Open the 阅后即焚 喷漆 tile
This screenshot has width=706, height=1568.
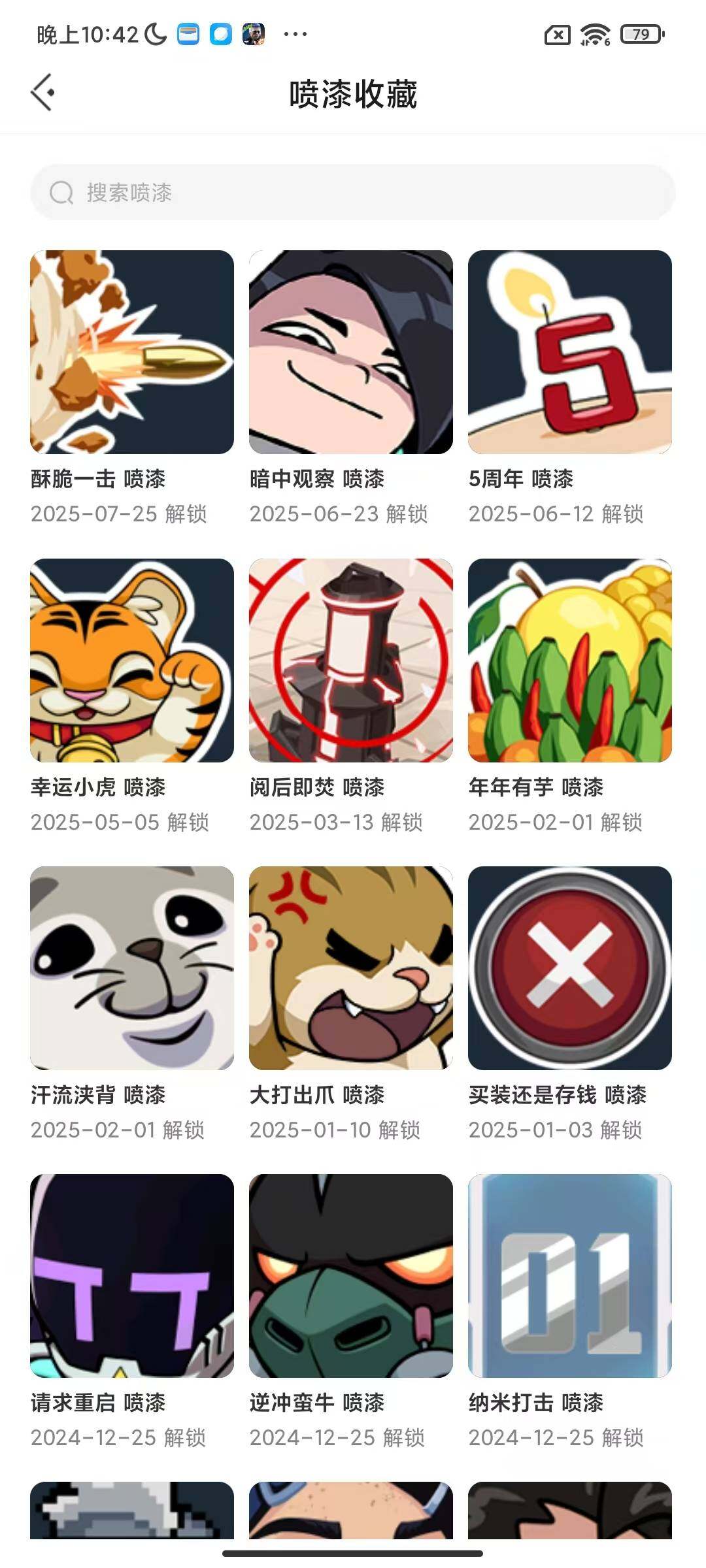(351, 661)
